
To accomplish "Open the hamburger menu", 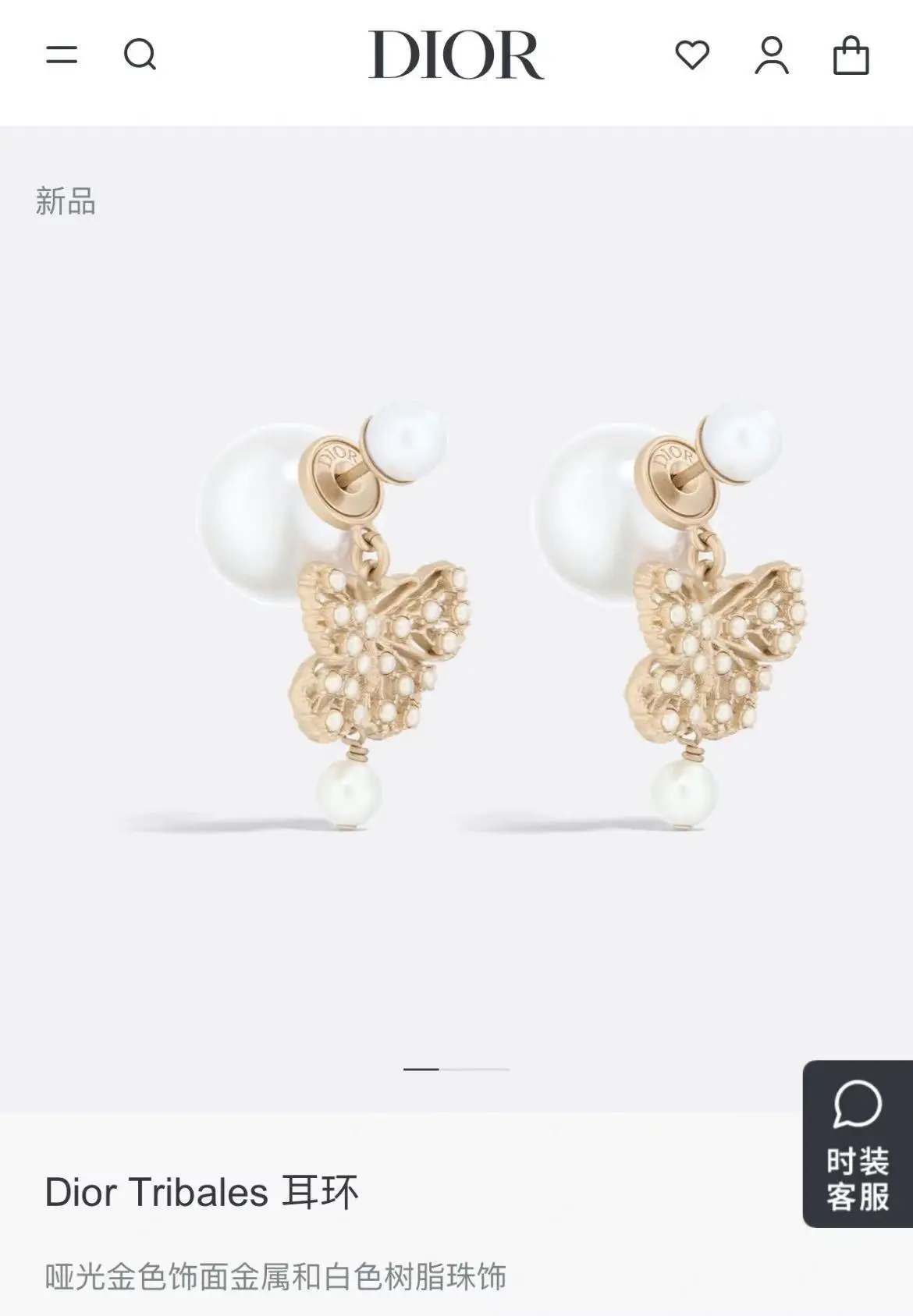I will (x=62, y=55).
